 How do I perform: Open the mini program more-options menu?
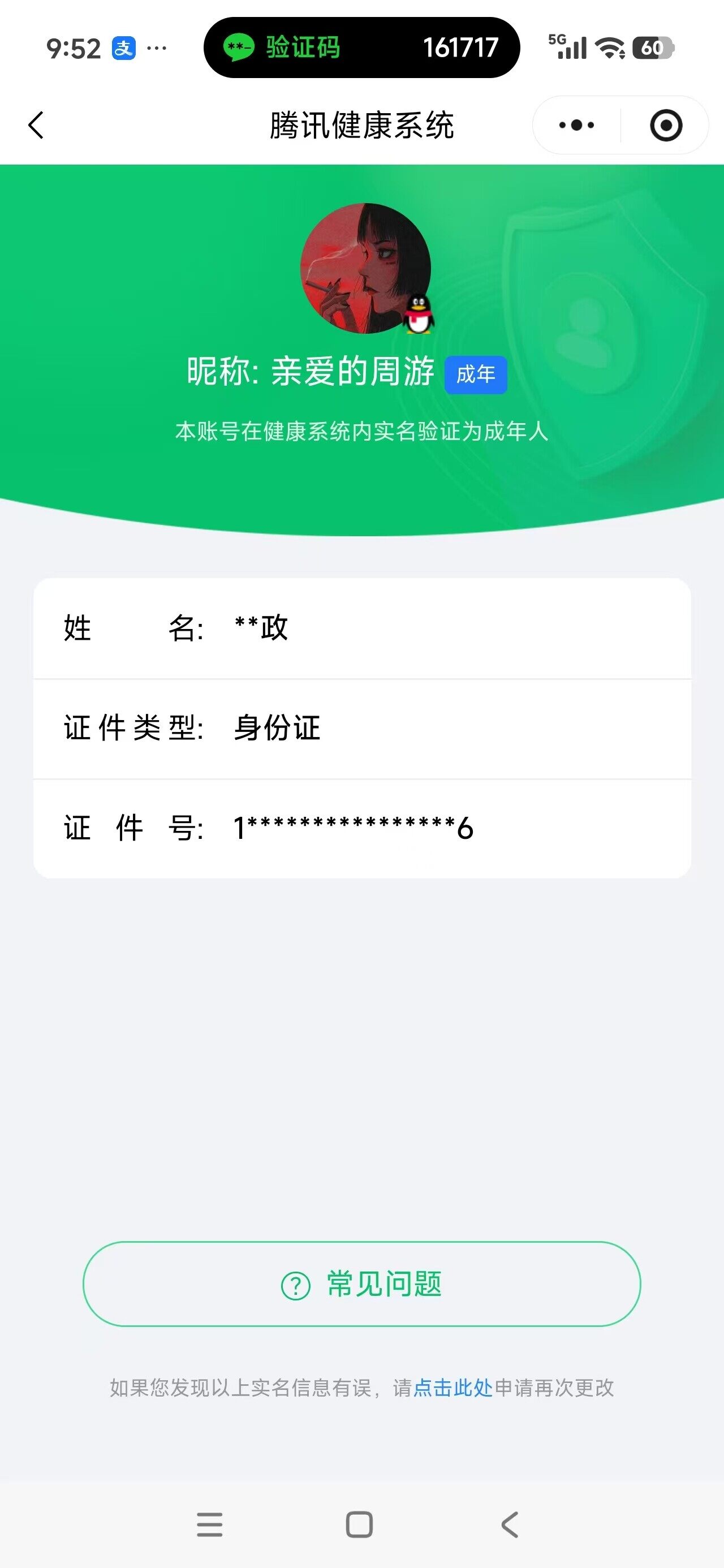click(576, 126)
